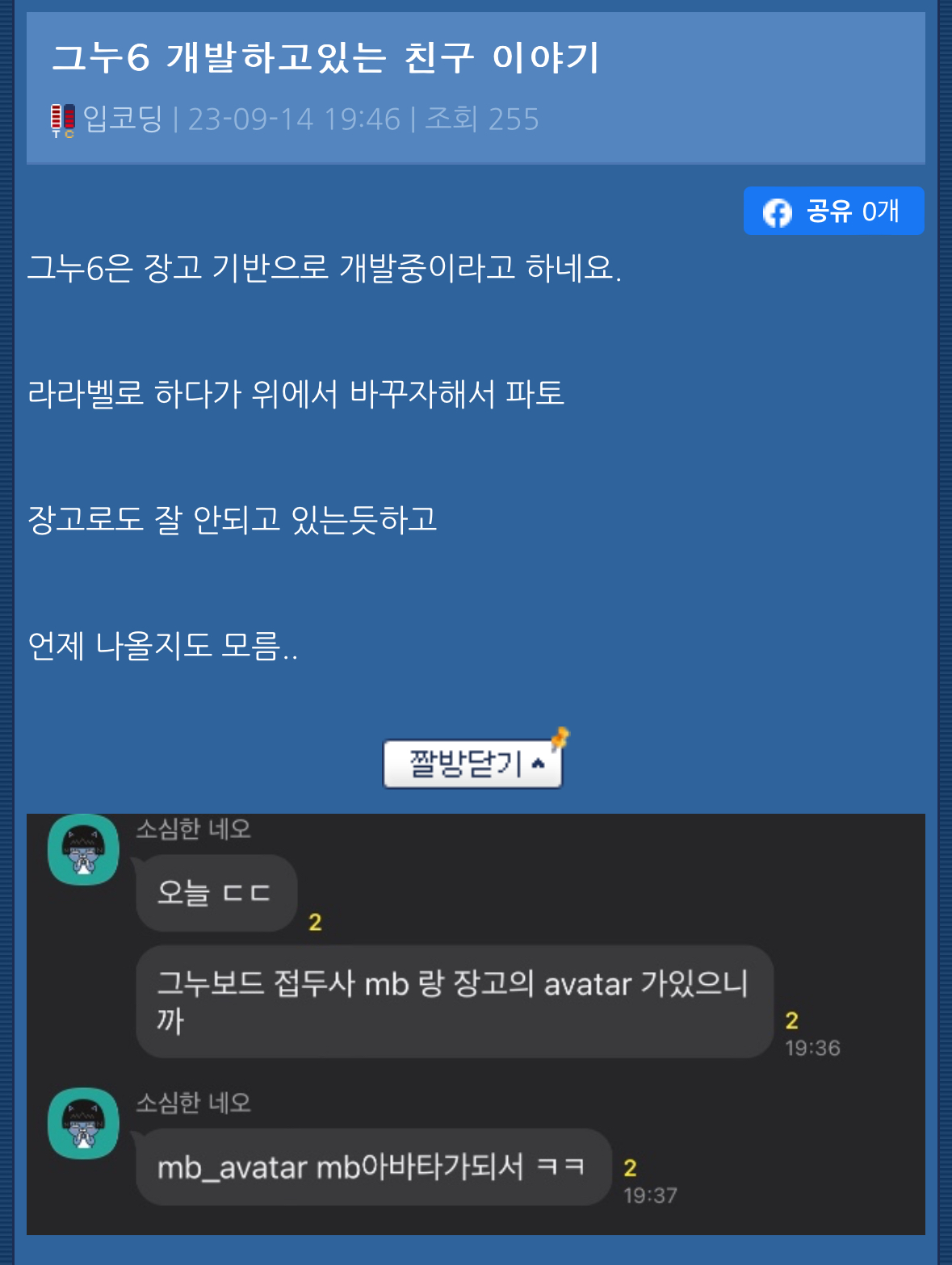Open author 입코딩's profile
Screen dimensions: 952x1265
pyautogui.click(x=121, y=119)
